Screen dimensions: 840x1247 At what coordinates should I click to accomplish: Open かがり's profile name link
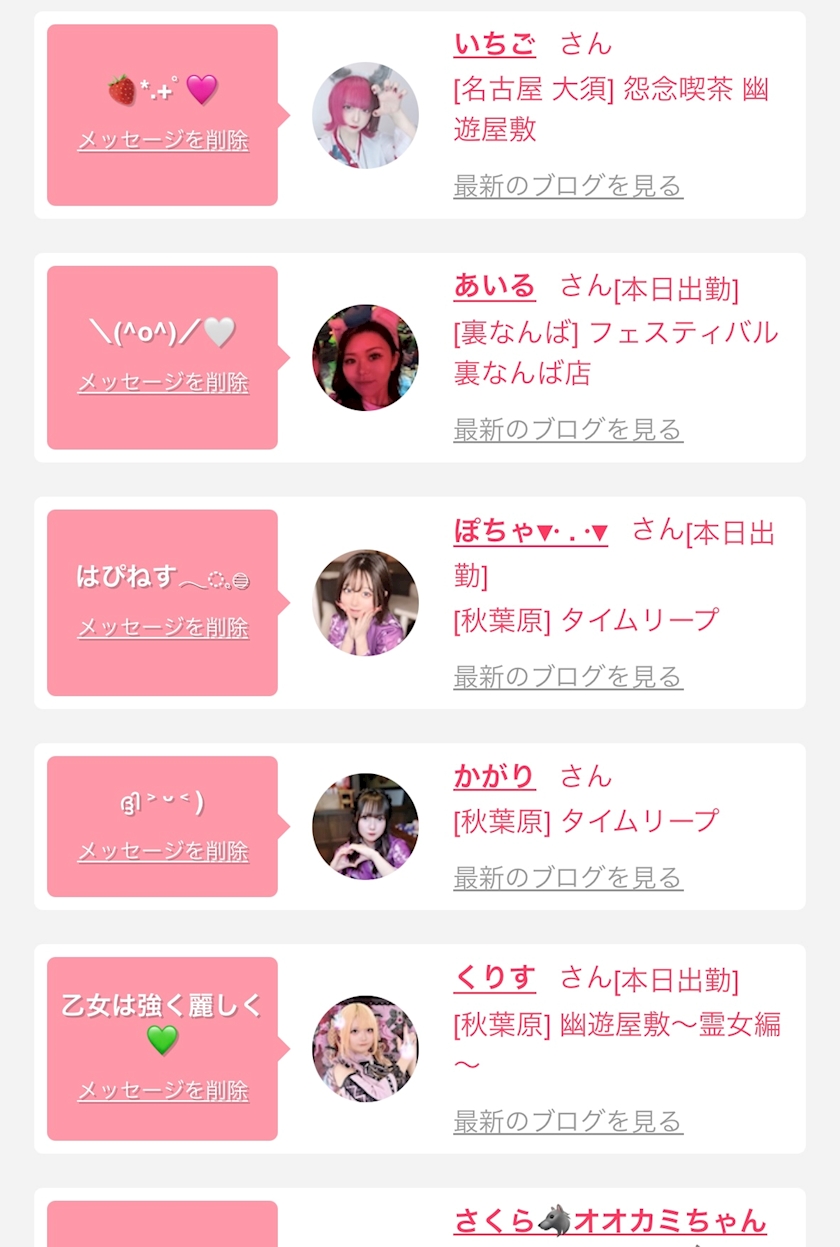[494, 776]
